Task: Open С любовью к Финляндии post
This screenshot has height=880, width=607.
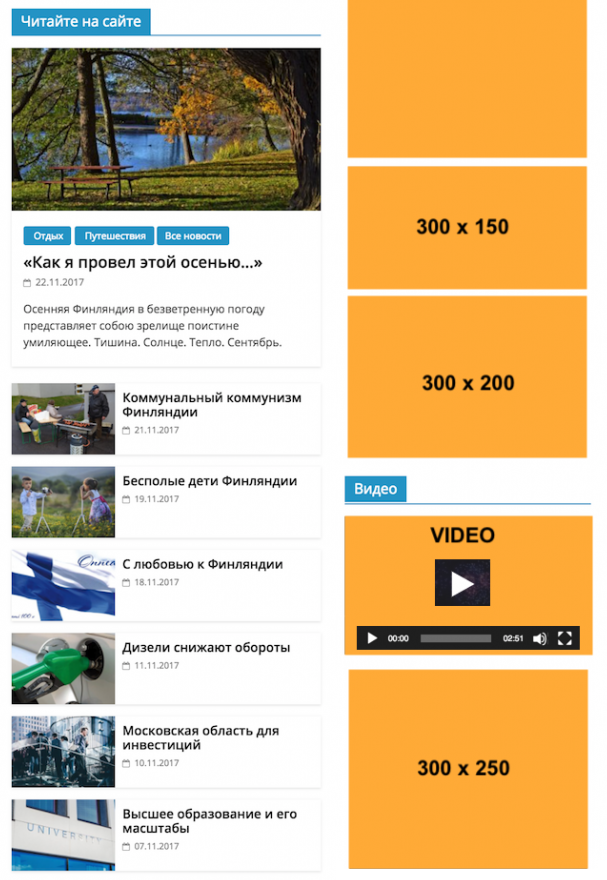Action: 202,564
